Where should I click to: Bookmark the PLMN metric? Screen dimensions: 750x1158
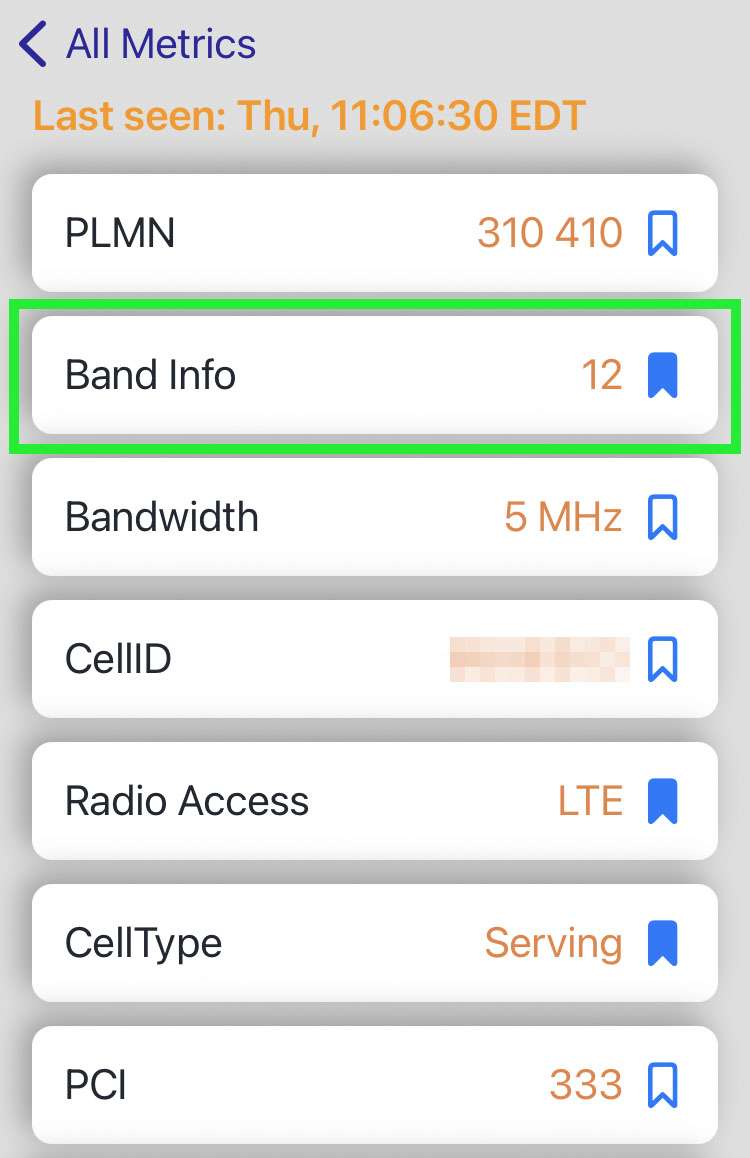pos(663,233)
